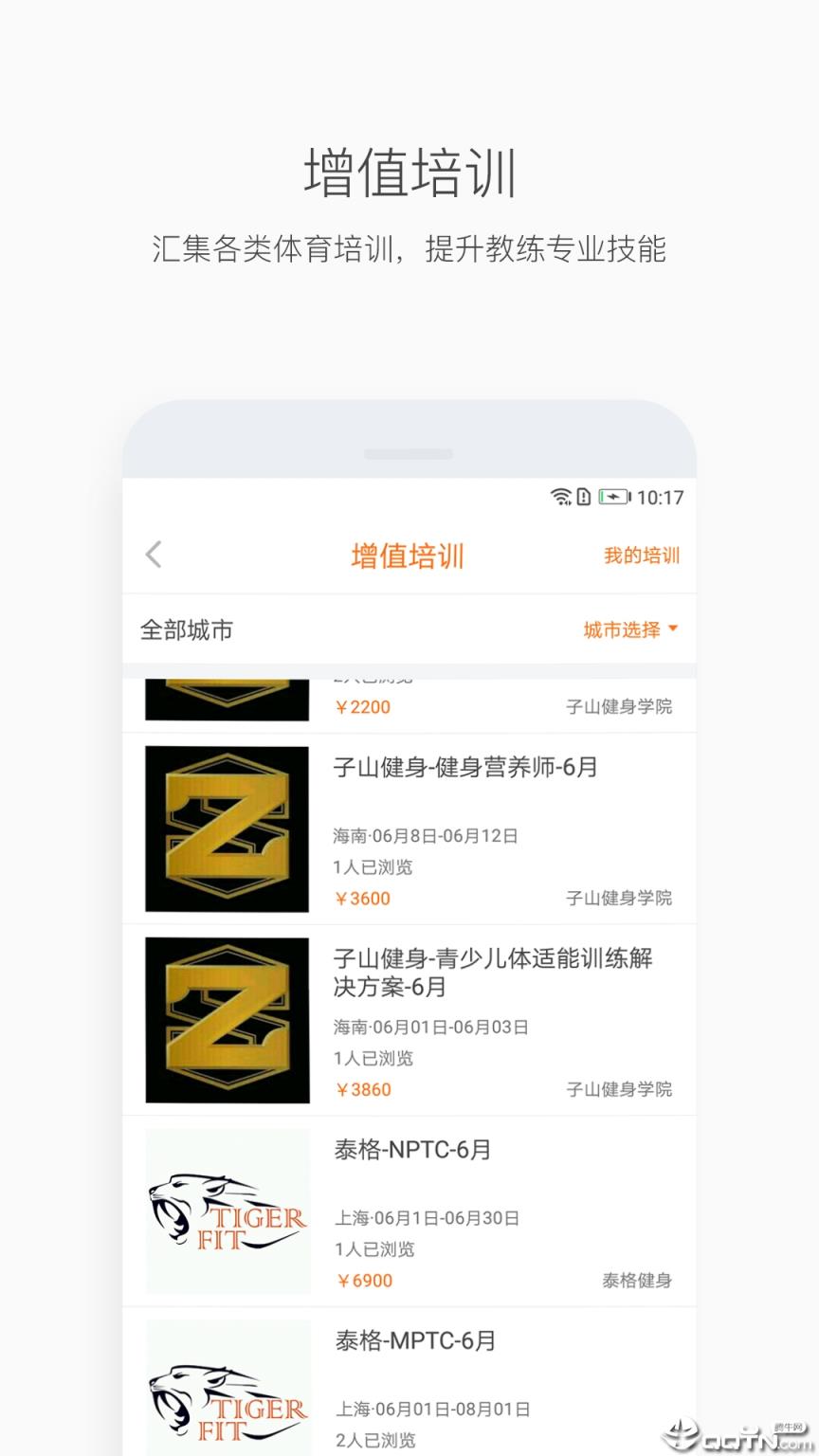
Task: Tap 泰格健身 provider label
Action: 637,1280
